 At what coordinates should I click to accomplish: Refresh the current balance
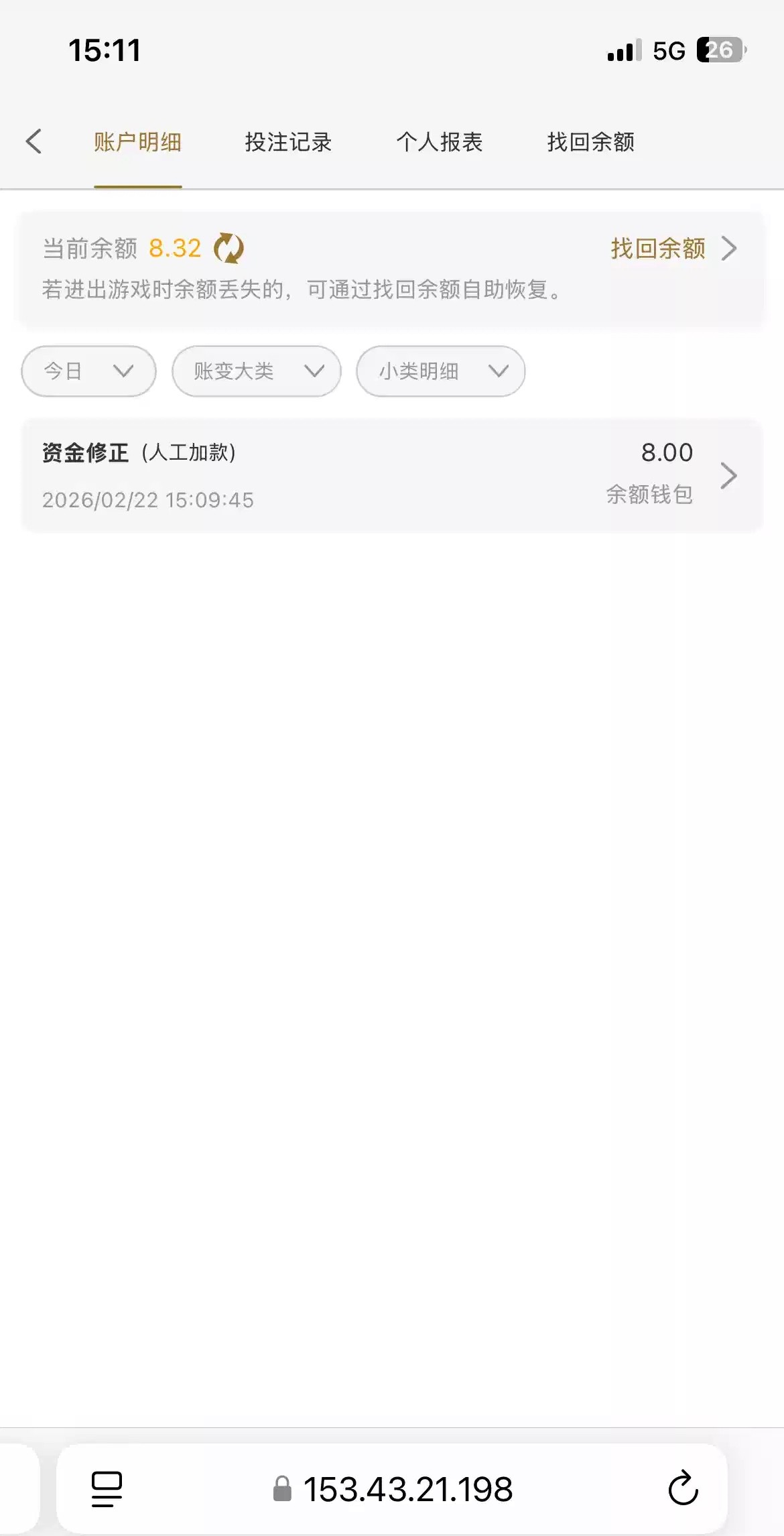pos(228,249)
